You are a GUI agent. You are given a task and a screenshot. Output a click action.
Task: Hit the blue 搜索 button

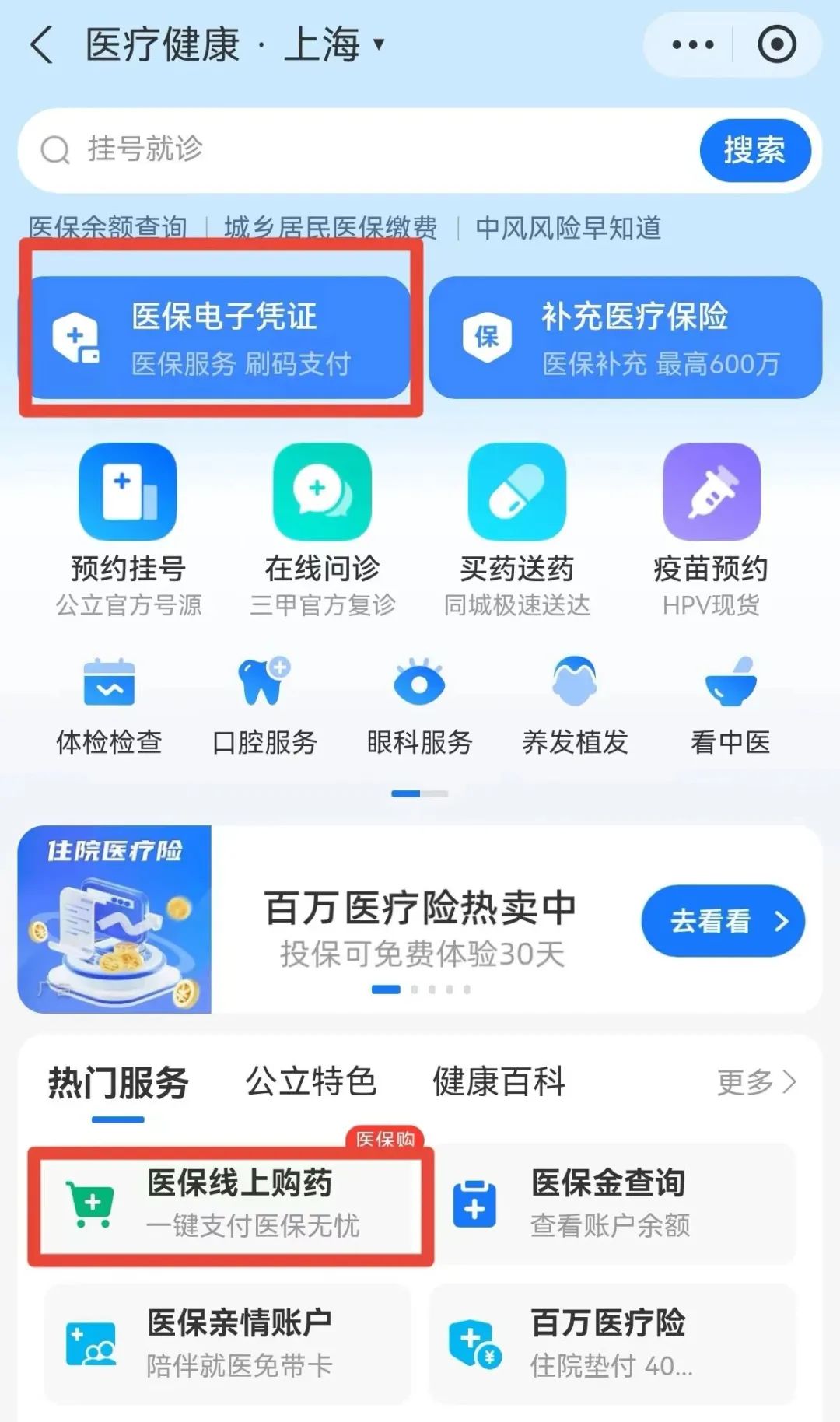754,150
